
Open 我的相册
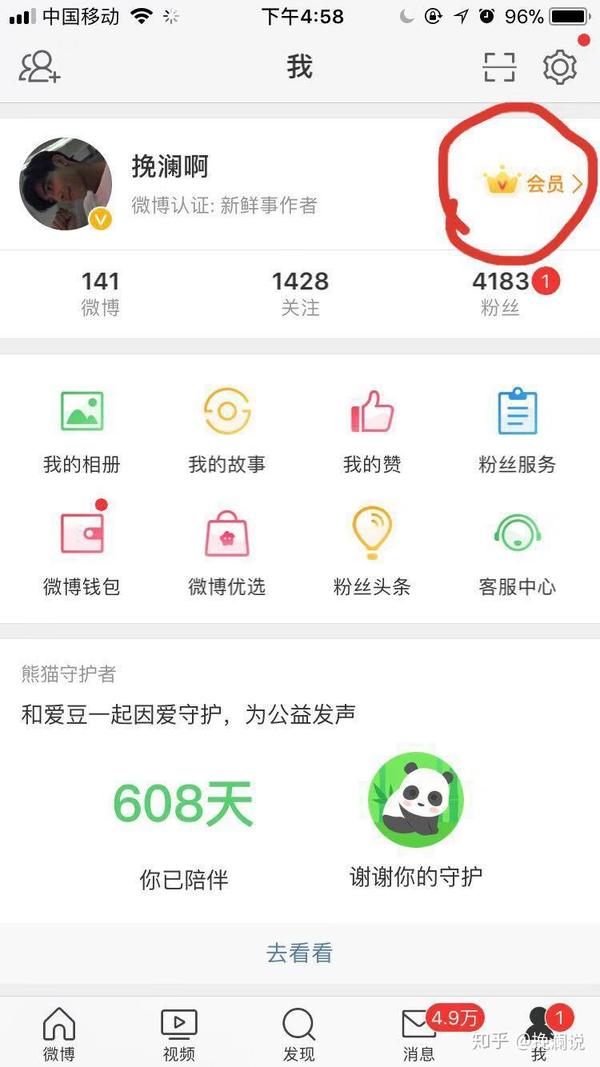point(82,430)
